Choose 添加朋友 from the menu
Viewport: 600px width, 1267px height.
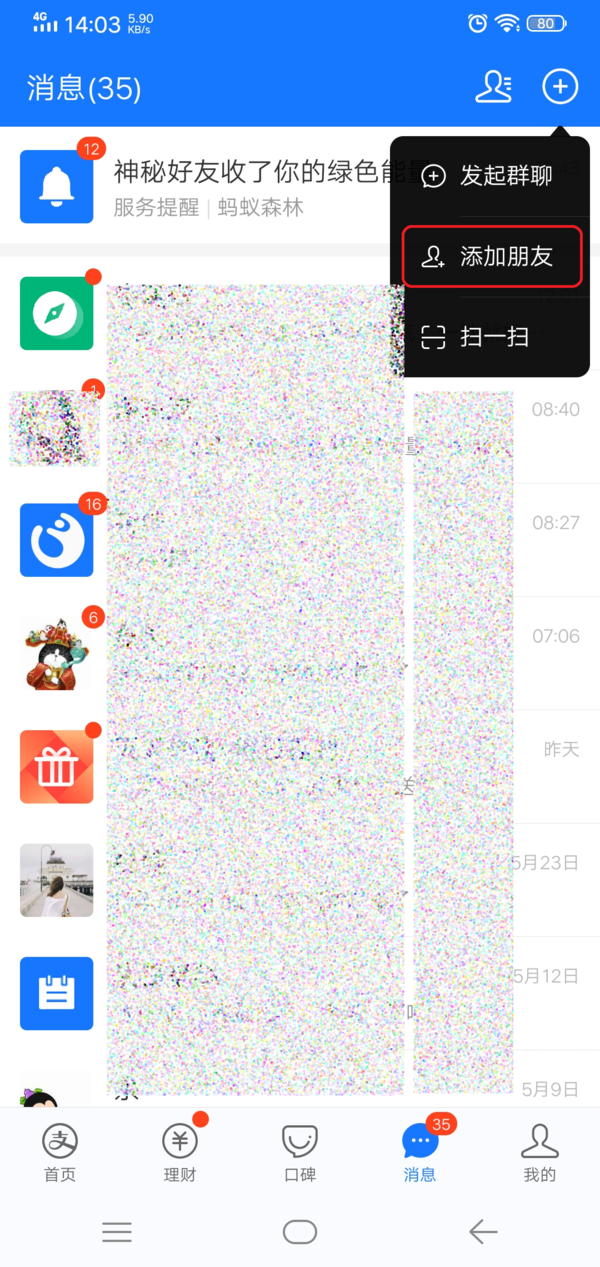point(491,257)
